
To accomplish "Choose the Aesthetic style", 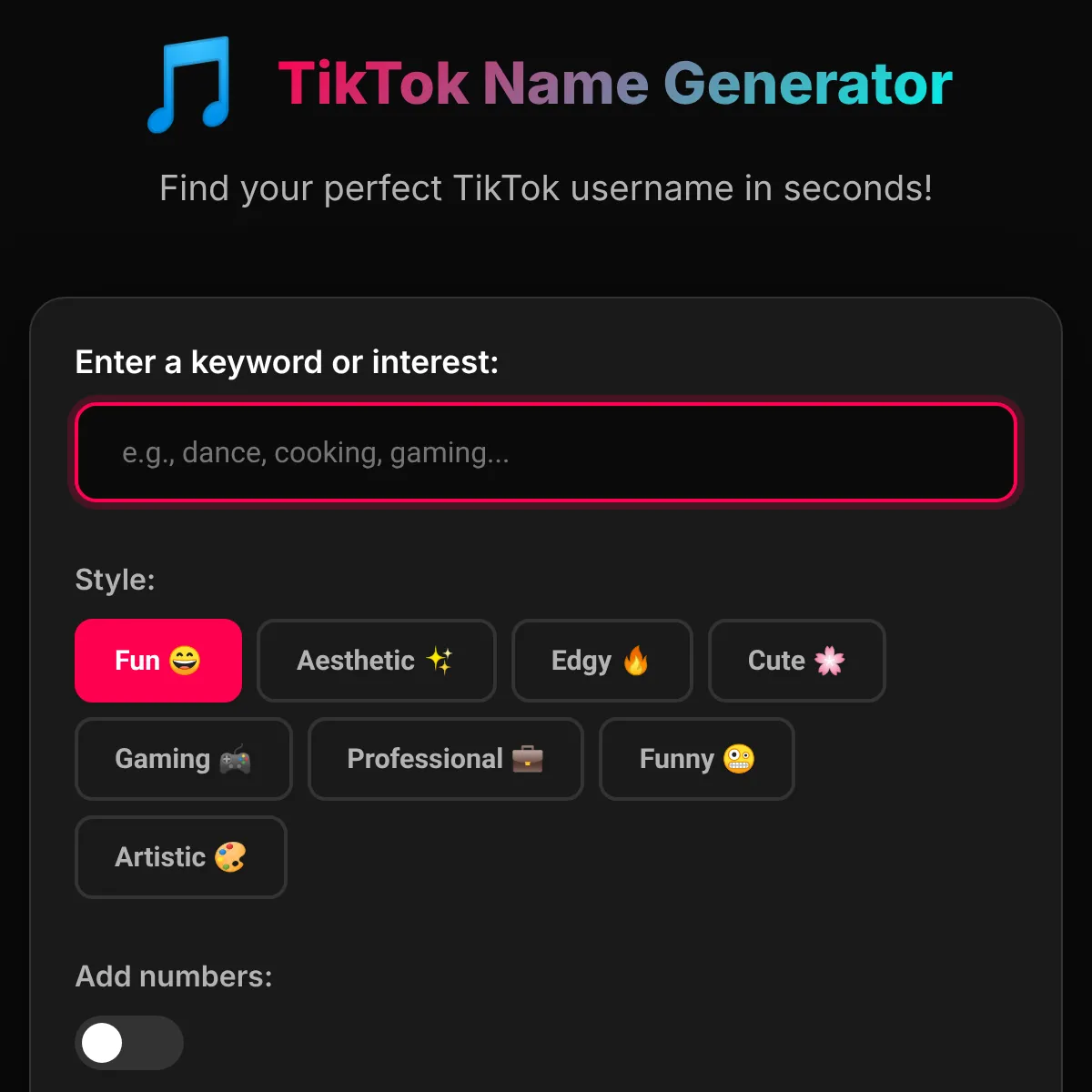I will tap(376, 661).
